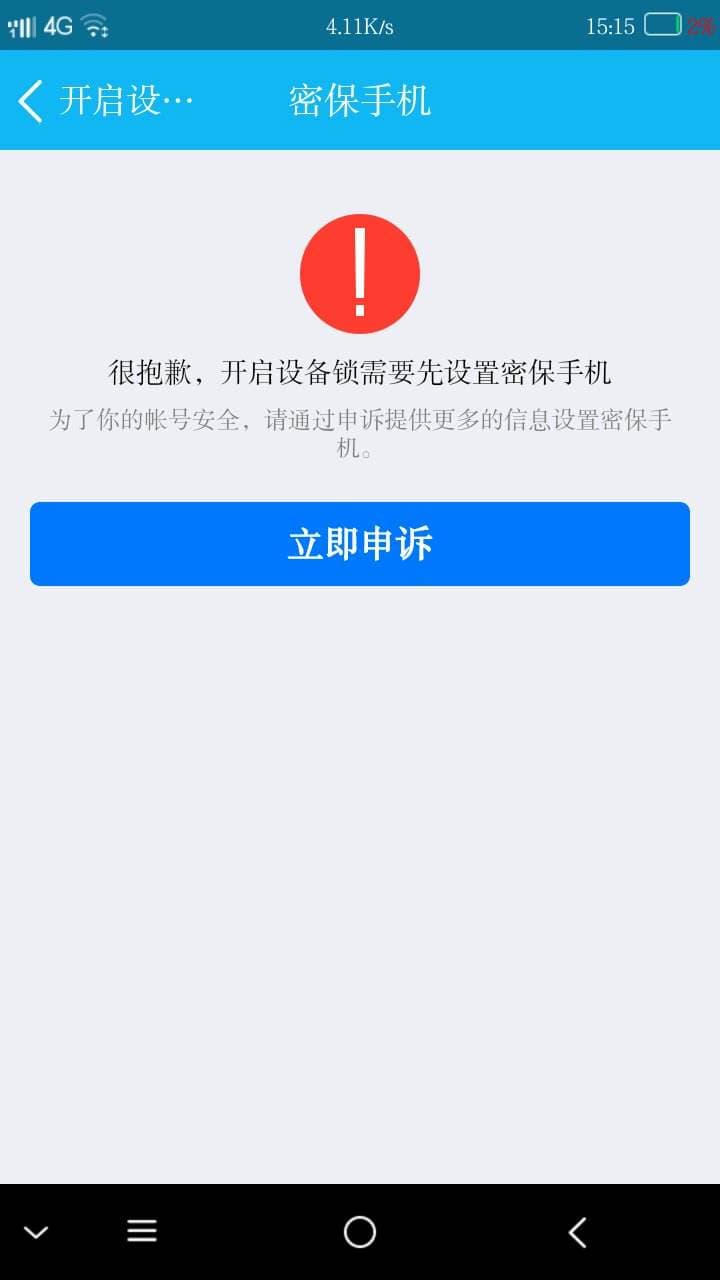The width and height of the screenshot is (720, 1280).
Task: Tap the 立即申诉 appeal button
Action: point(360,543)
